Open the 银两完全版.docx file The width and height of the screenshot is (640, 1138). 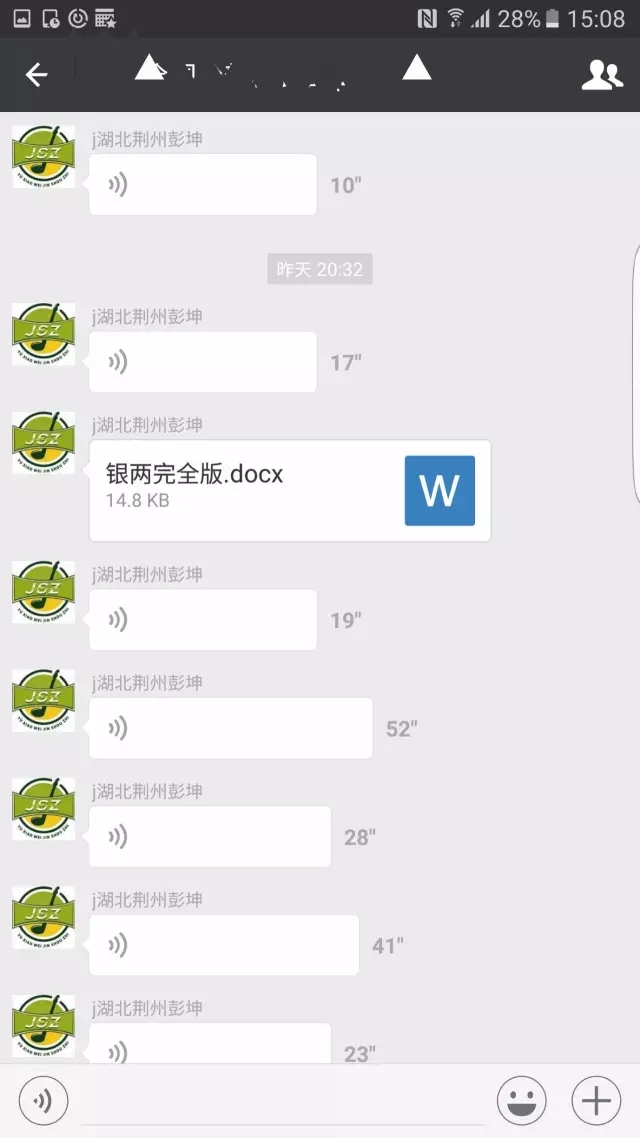[290, 491]
